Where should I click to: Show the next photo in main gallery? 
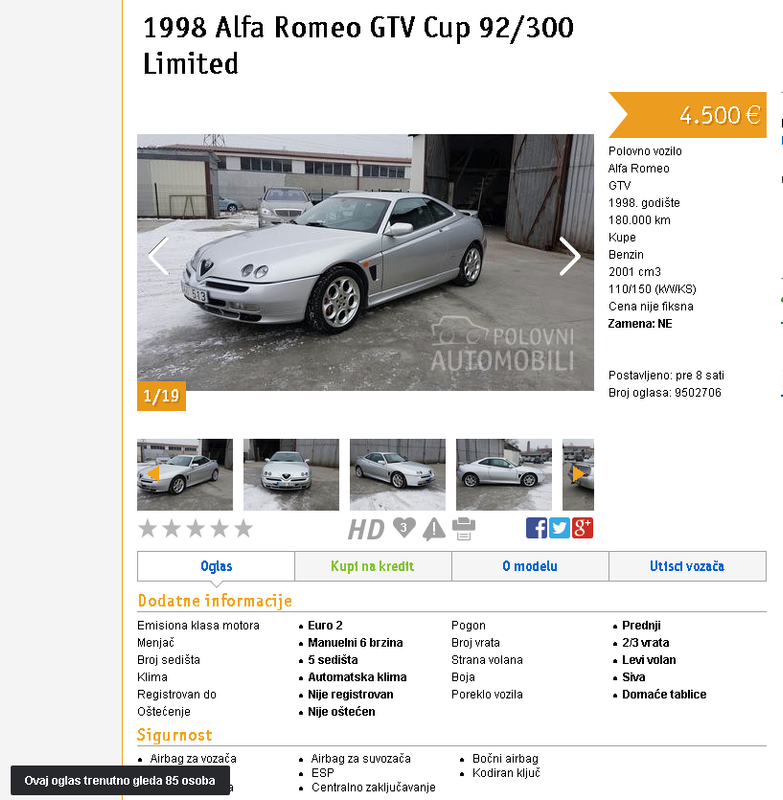point(569,256)
